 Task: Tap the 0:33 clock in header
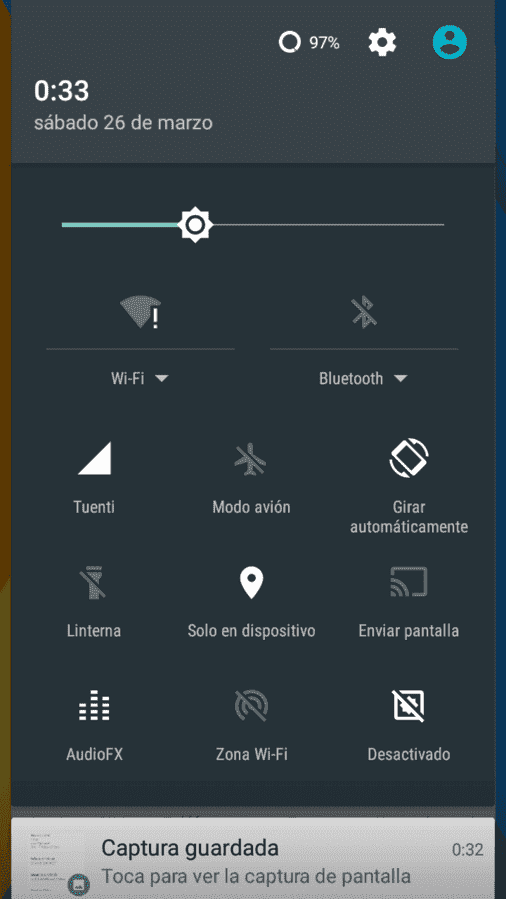click(61, 91)
